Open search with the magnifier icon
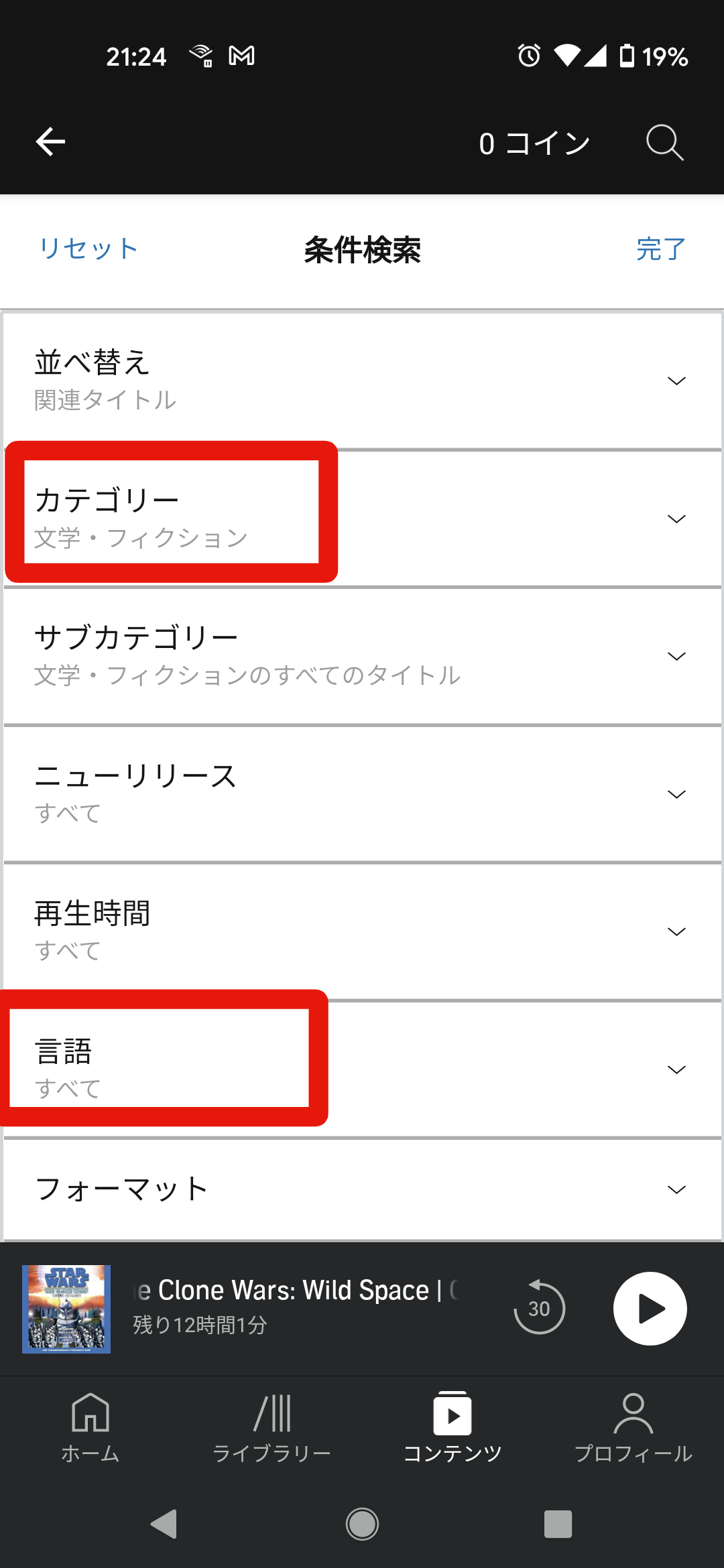Viewport: 724px width, 1568px height. (664, 143)
